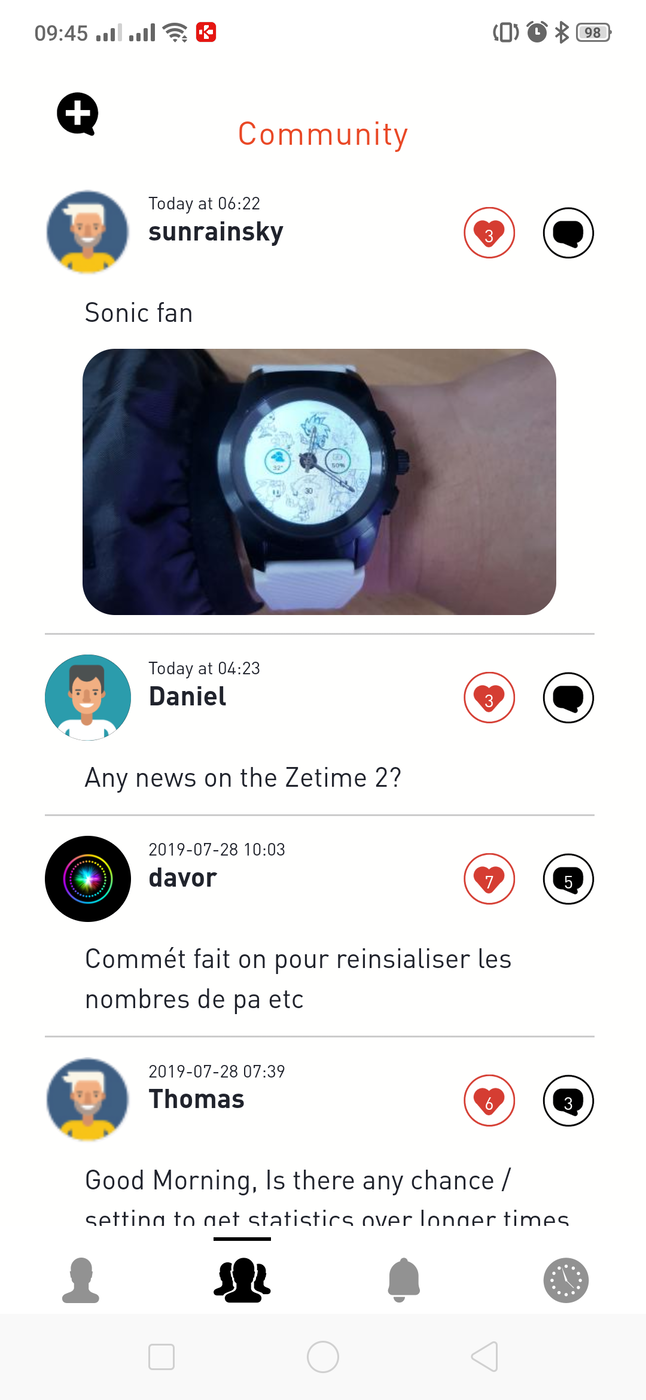This screenshot has height=1400, width=646.
Task: Select the community tab
Action: point(242,1280)
